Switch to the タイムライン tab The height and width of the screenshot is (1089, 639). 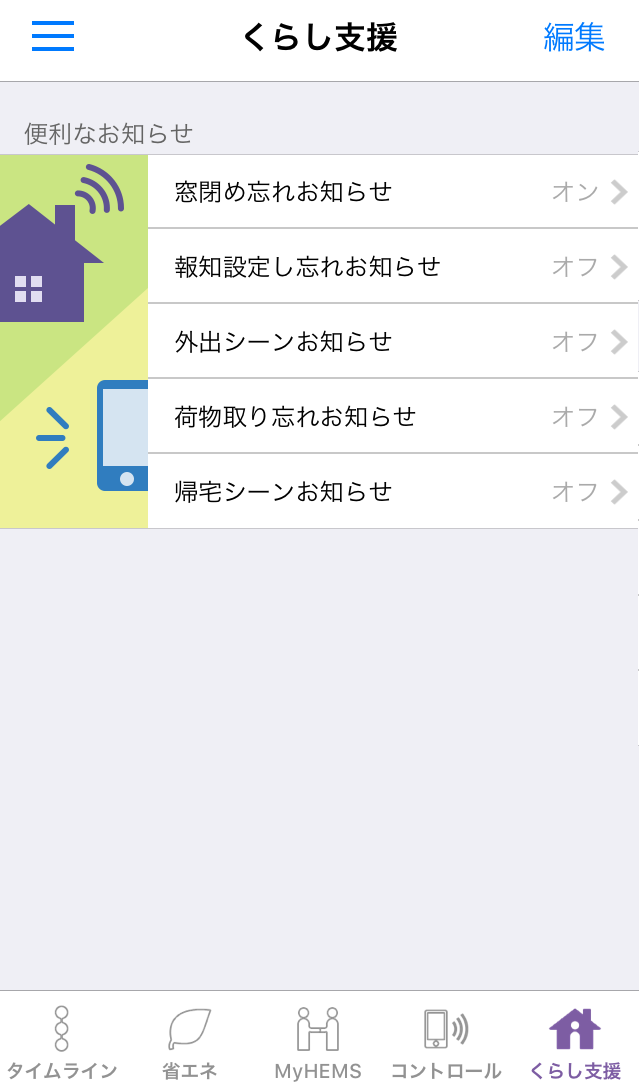pos(62,1043)
